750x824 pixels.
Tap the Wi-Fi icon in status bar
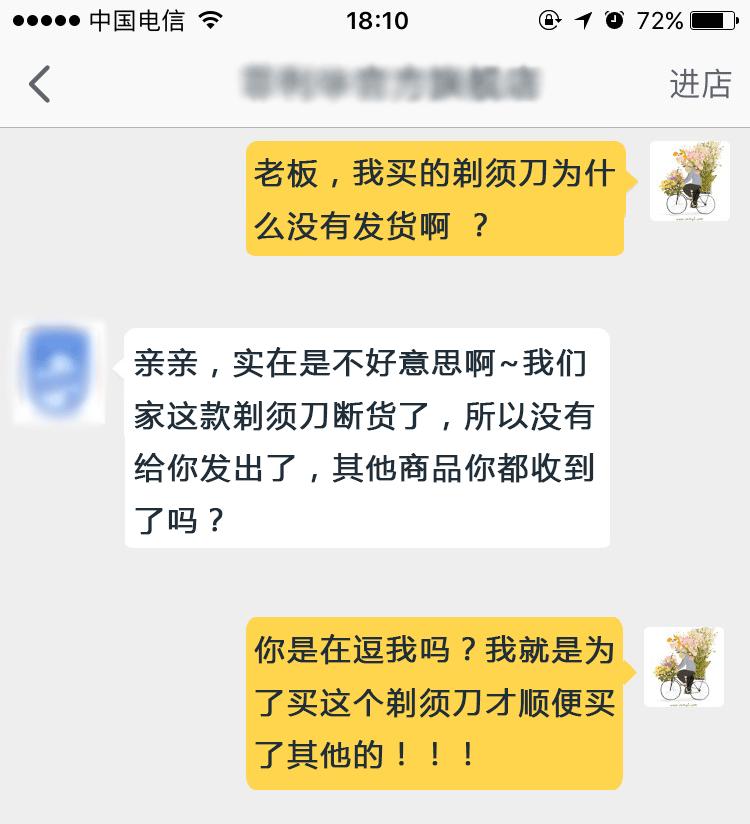coord(210,18)
